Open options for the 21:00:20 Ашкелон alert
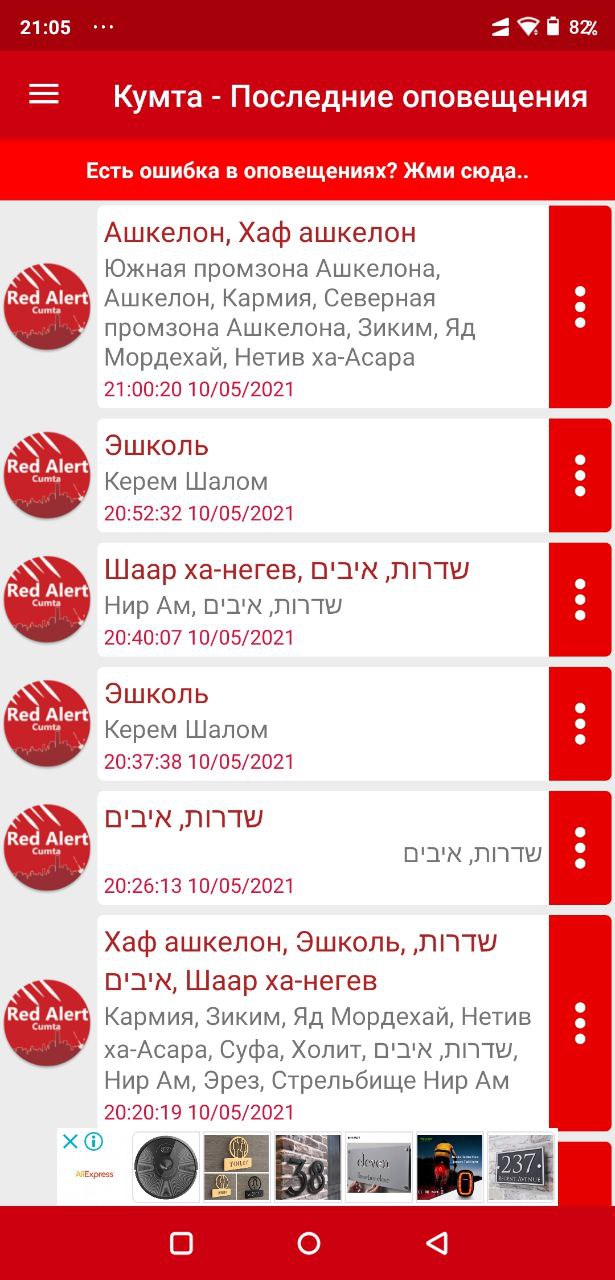 click(x=580, y=307)
